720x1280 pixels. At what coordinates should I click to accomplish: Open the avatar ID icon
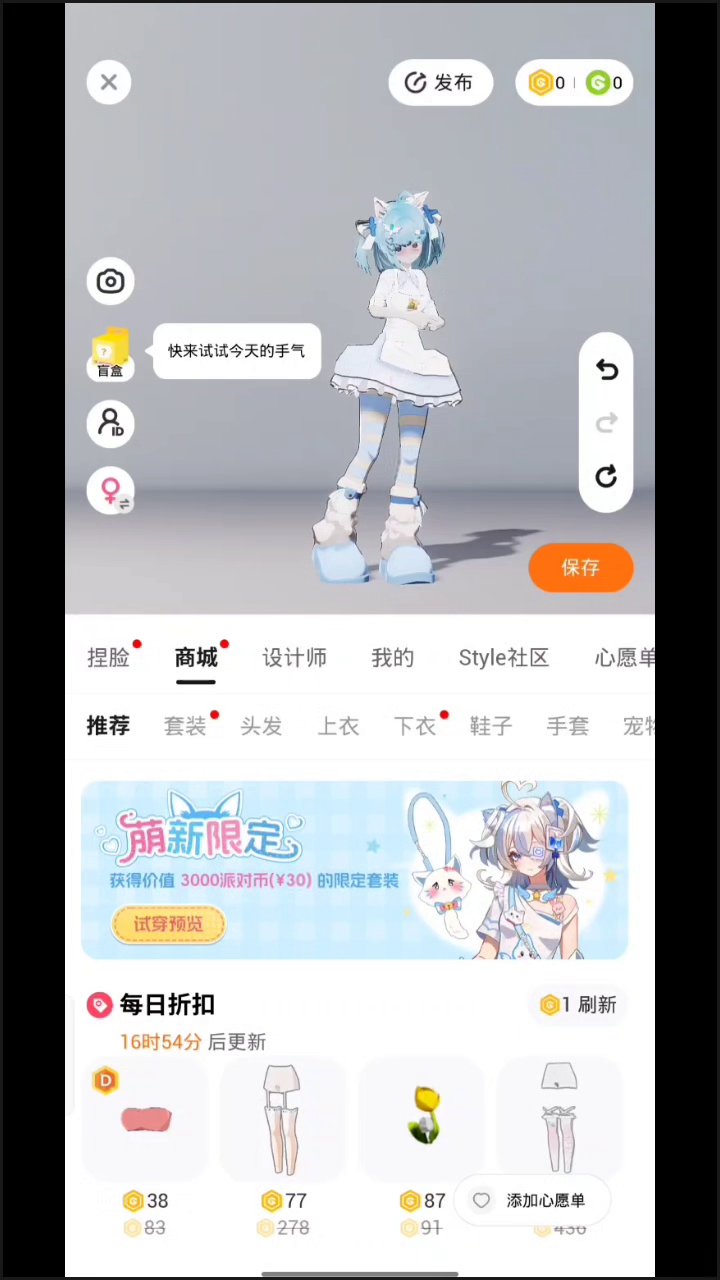(110, 424)
